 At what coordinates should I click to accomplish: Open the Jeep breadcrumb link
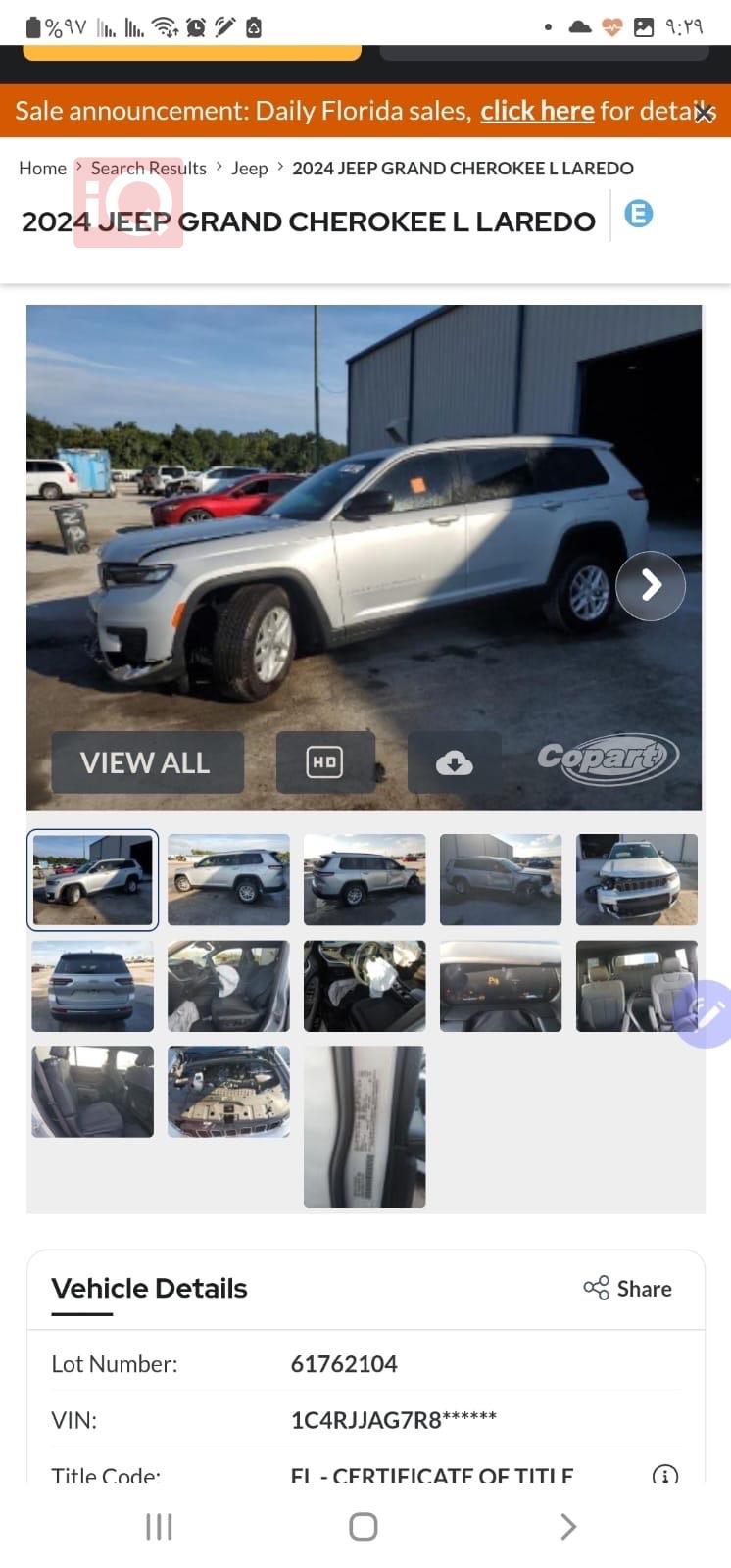249,168
